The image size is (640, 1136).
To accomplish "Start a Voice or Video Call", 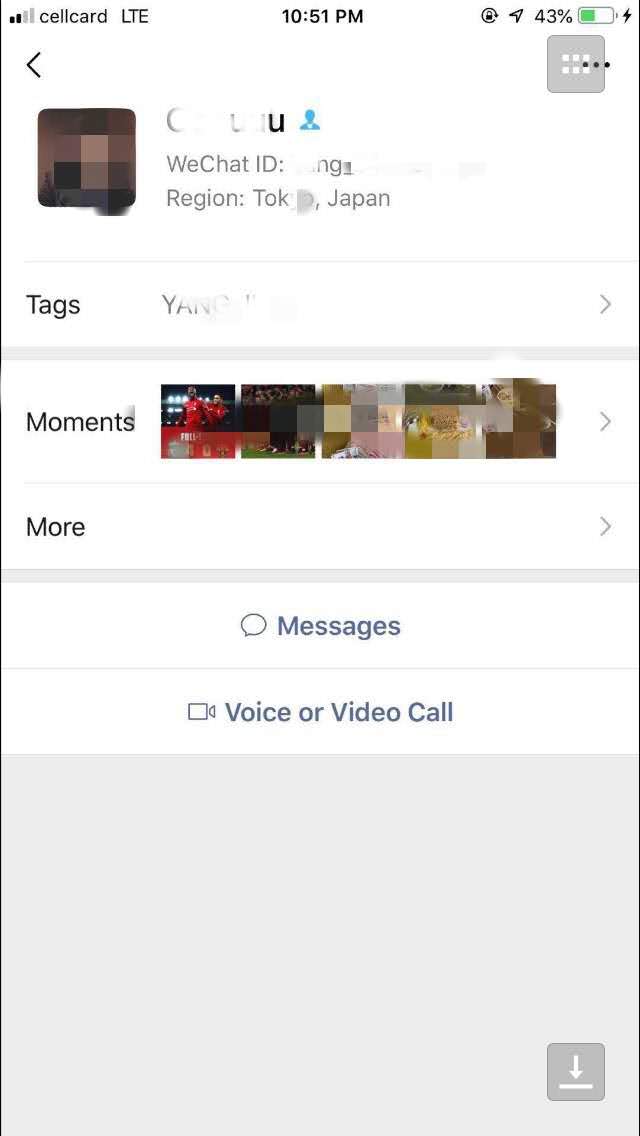I will click(x=320, y=712).
